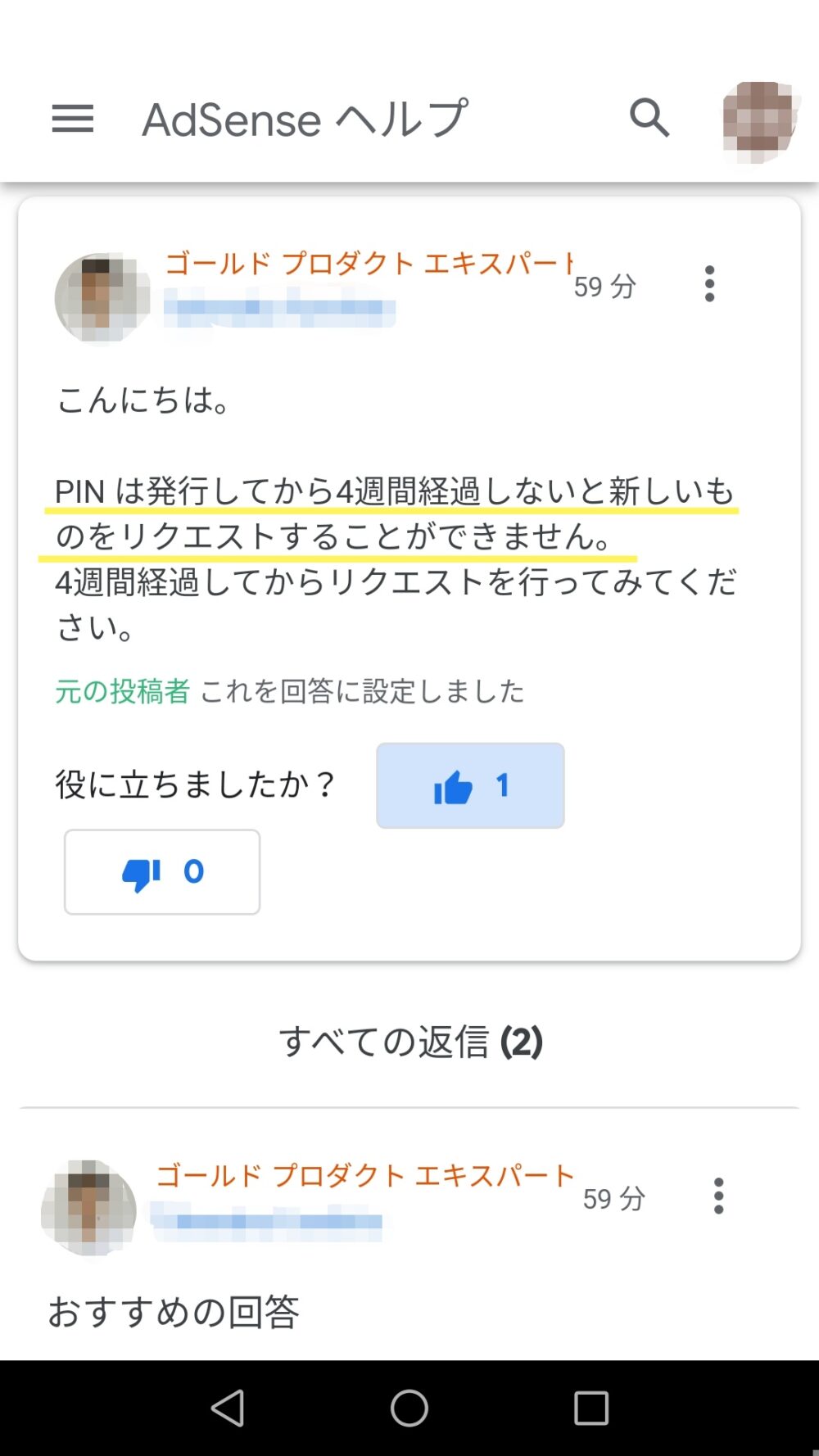The image size is (819, 1456).
Task: Go to home screen via system home button
Action: click(x=409, y=1409)
